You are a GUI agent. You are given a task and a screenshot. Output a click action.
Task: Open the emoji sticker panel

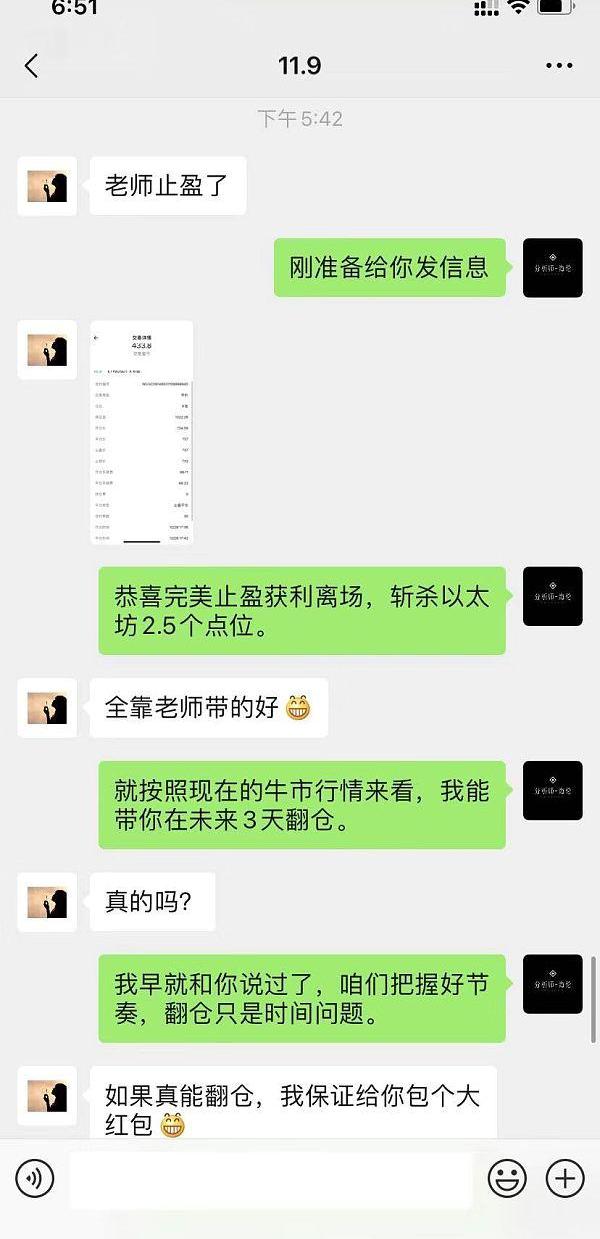click(507, 1179)
